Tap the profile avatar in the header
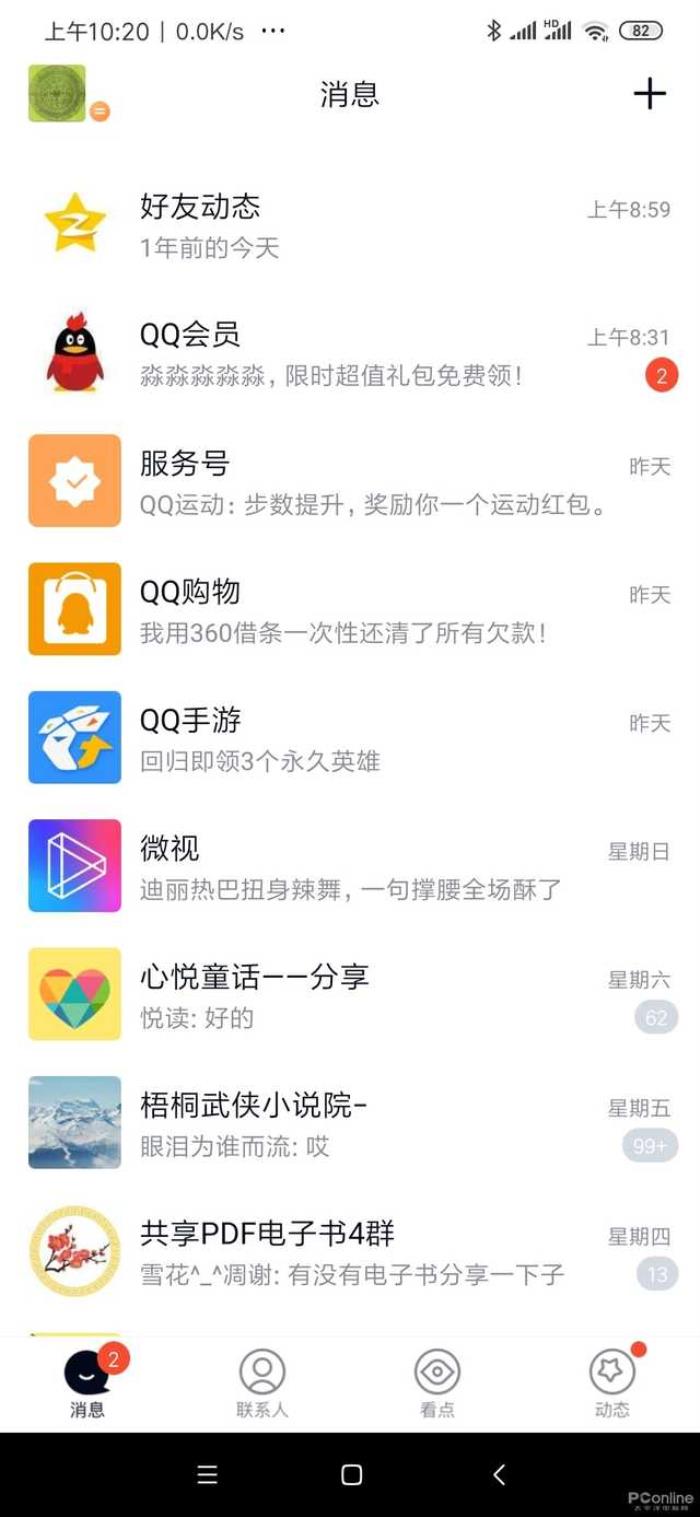 (57, 94)
